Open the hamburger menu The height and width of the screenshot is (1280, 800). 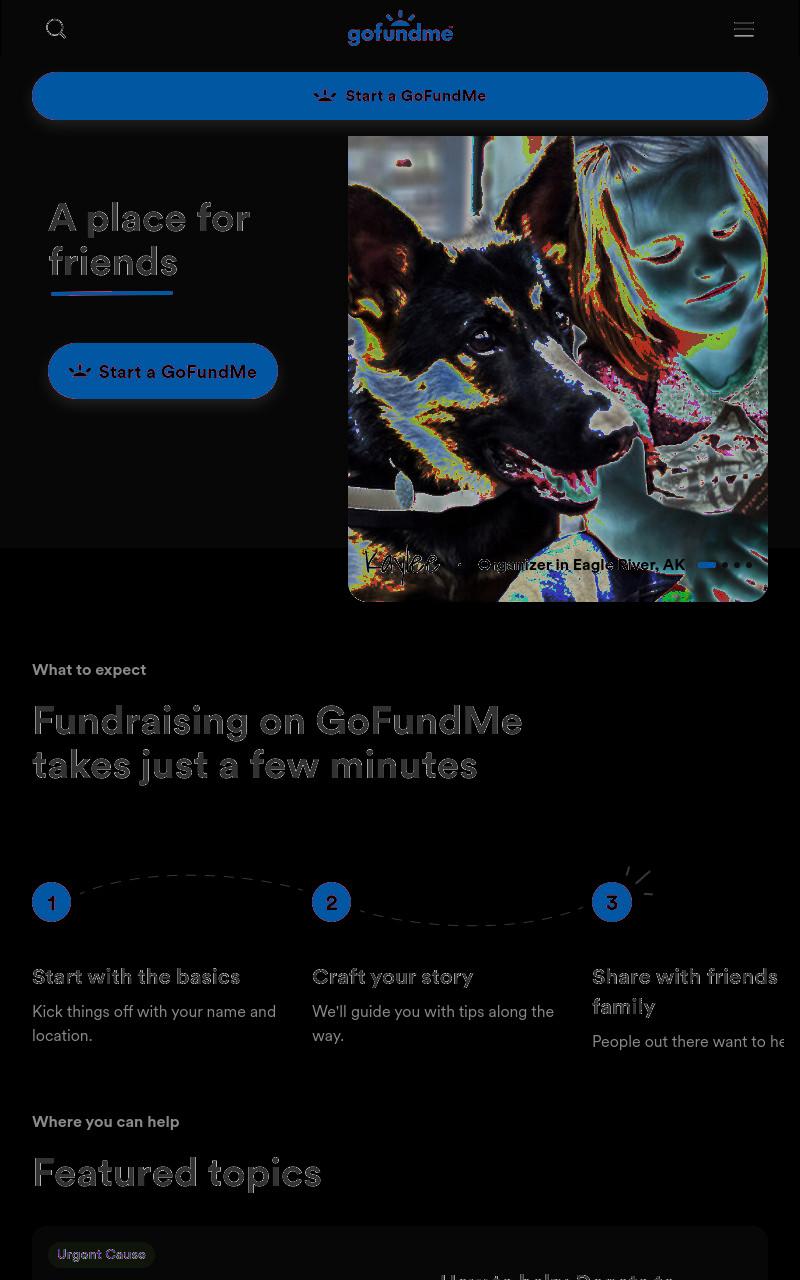tap(744, 29)
